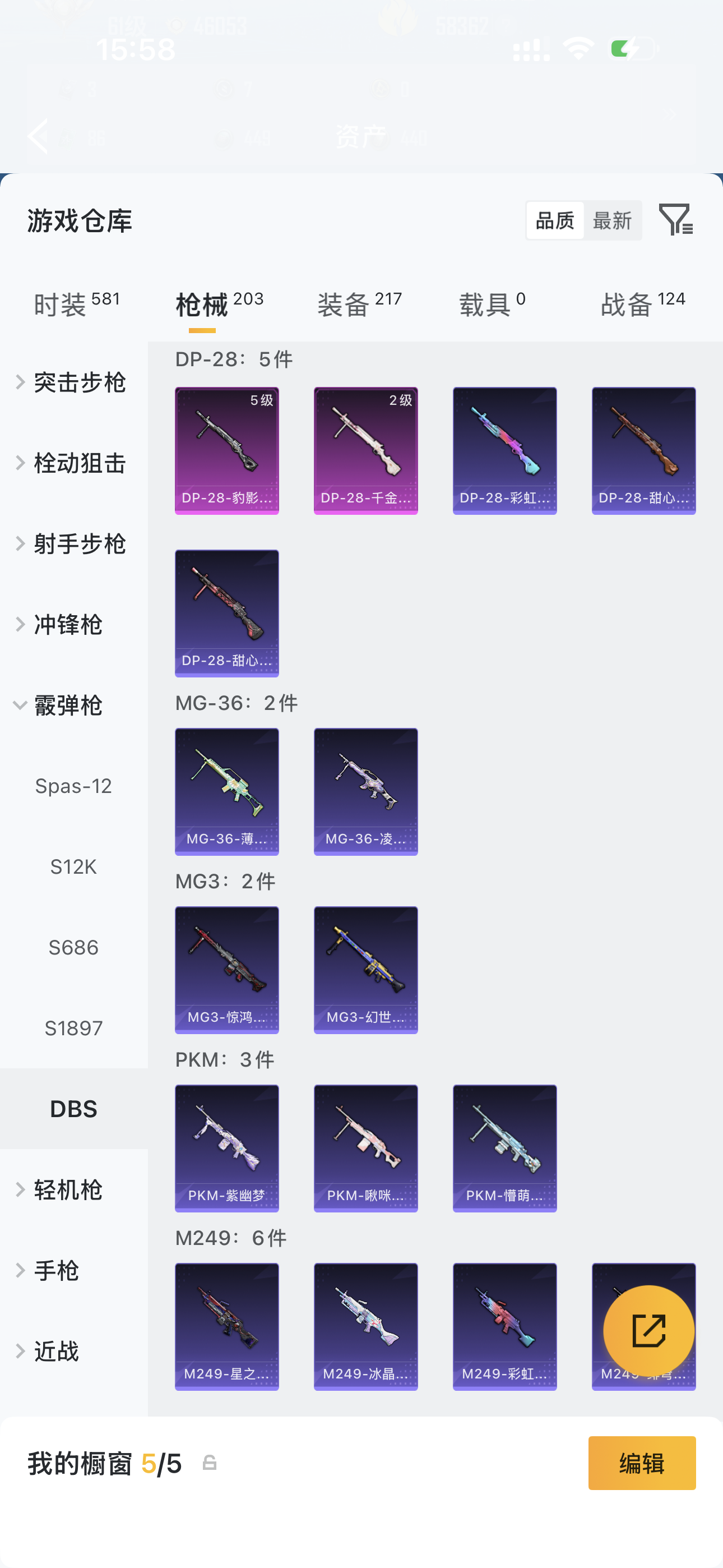This screenshot has height=1568, width=723.
Task: Select S1897 in the sidebar
Action: point(73,1028)
